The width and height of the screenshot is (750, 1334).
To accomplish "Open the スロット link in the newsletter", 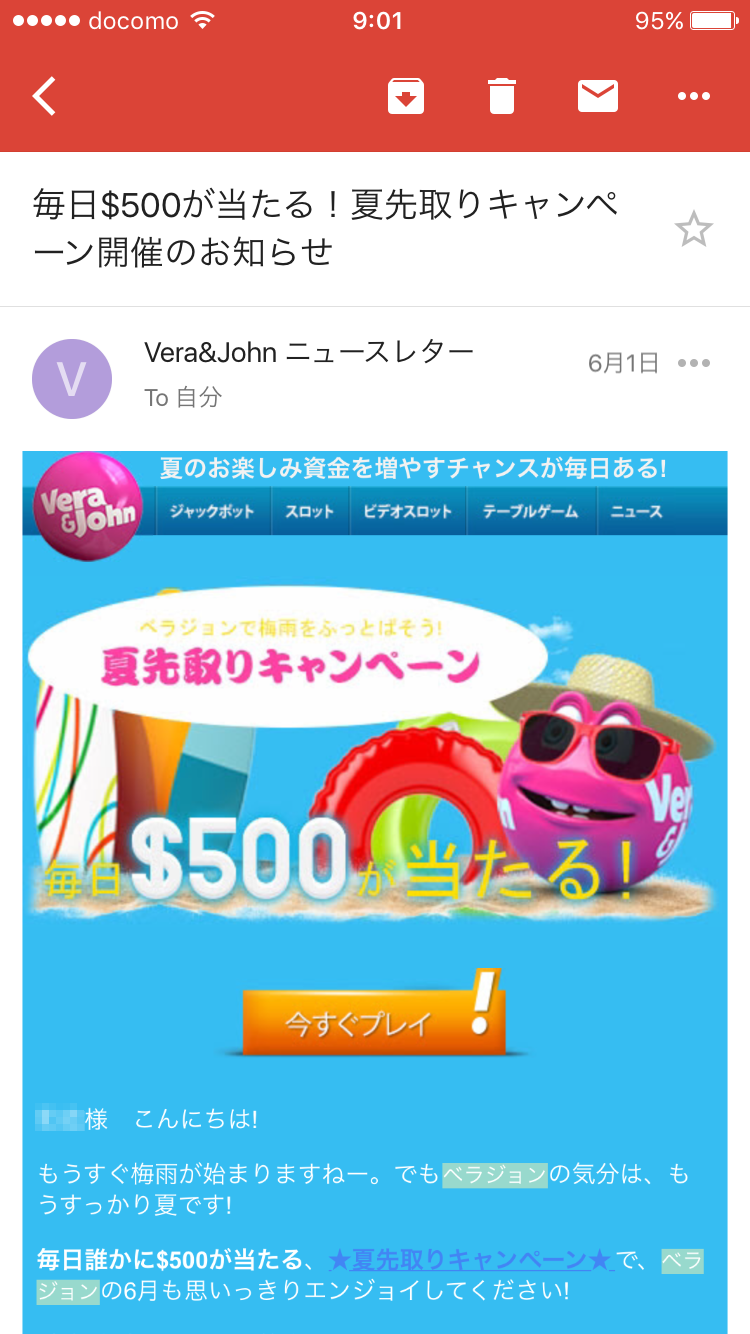I will pos(309,511).
